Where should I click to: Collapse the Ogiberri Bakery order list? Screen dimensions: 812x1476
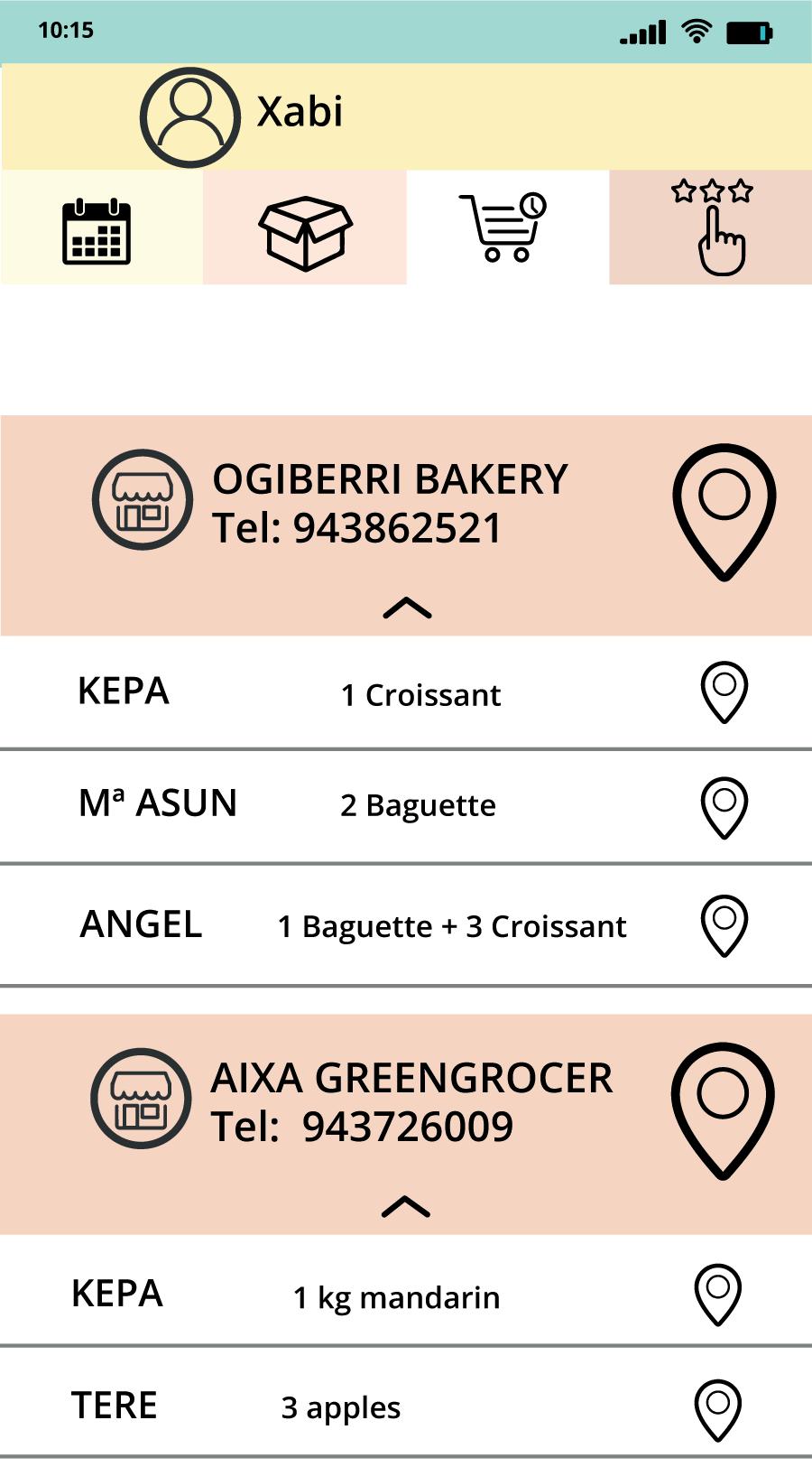[x=407, y=608]
